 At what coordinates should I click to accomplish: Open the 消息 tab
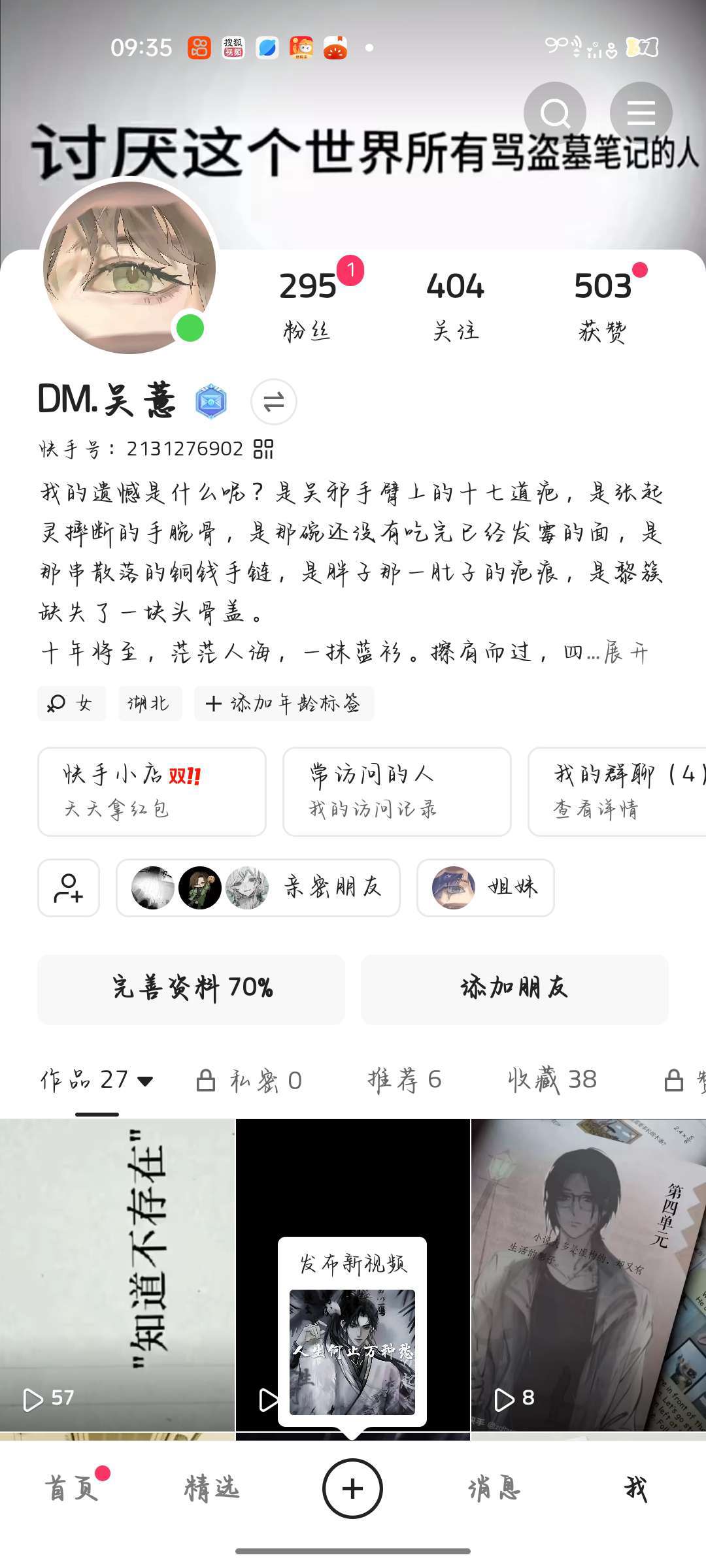point(494,1488)
